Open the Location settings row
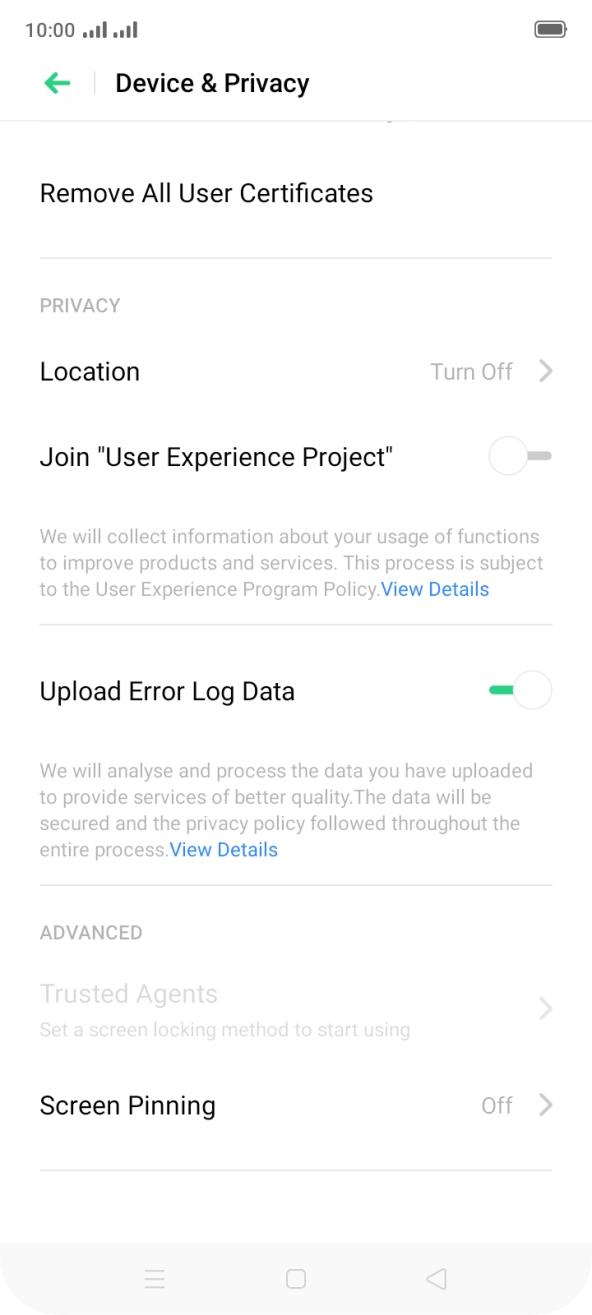 (x=296, y=371)
